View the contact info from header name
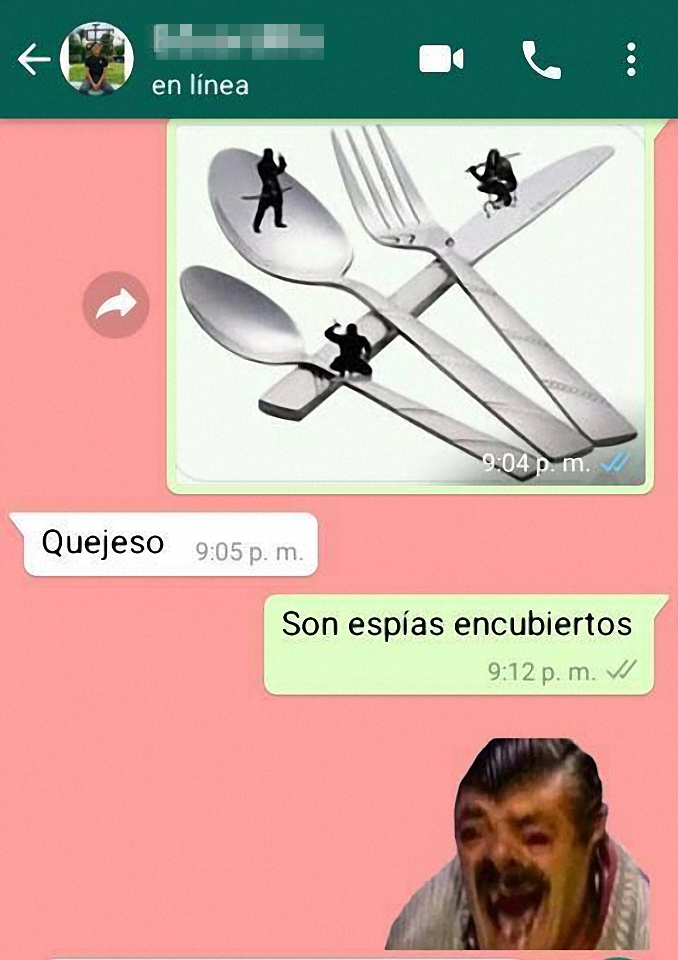The width and height of the screenshot is (678, 960). coord(238,42)
